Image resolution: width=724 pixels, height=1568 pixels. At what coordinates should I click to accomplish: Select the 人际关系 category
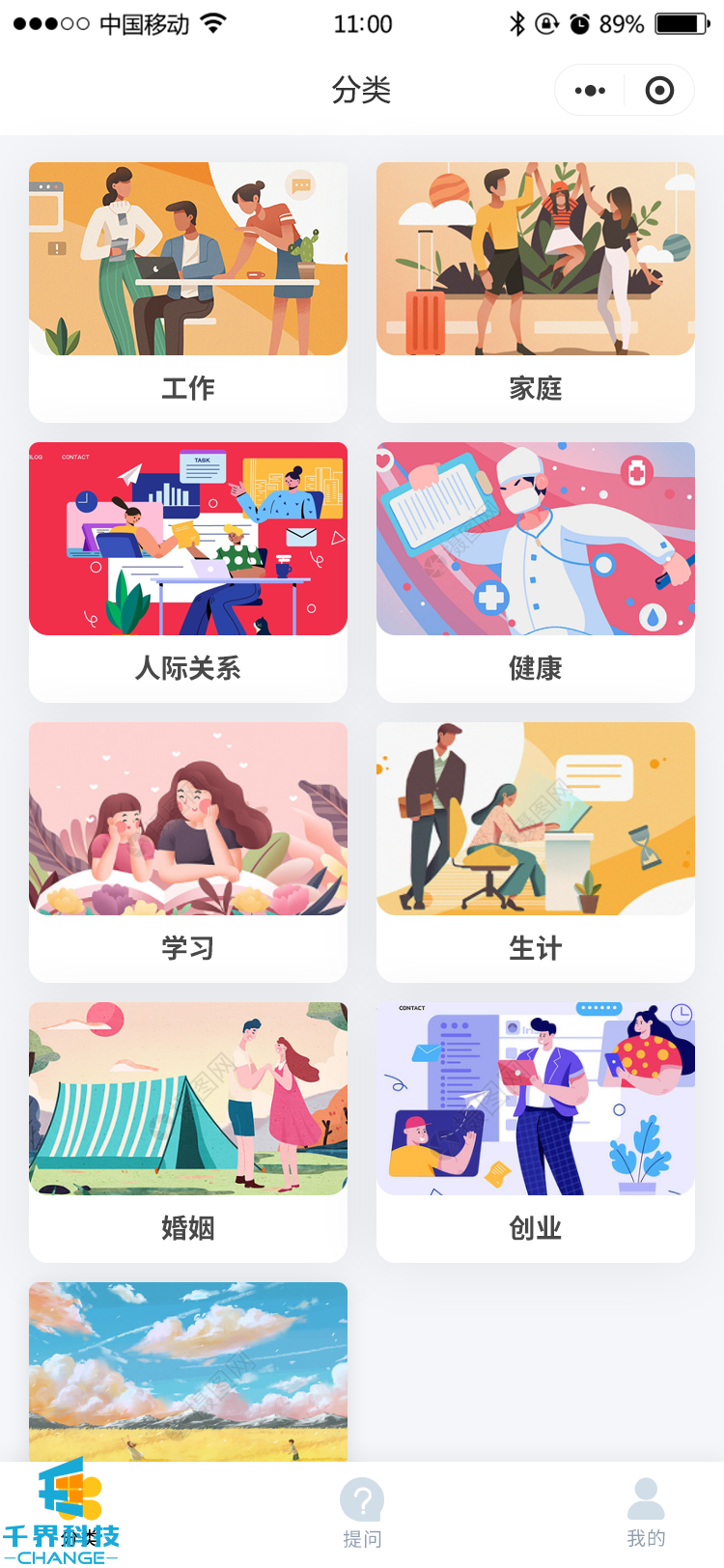[188, 573]
